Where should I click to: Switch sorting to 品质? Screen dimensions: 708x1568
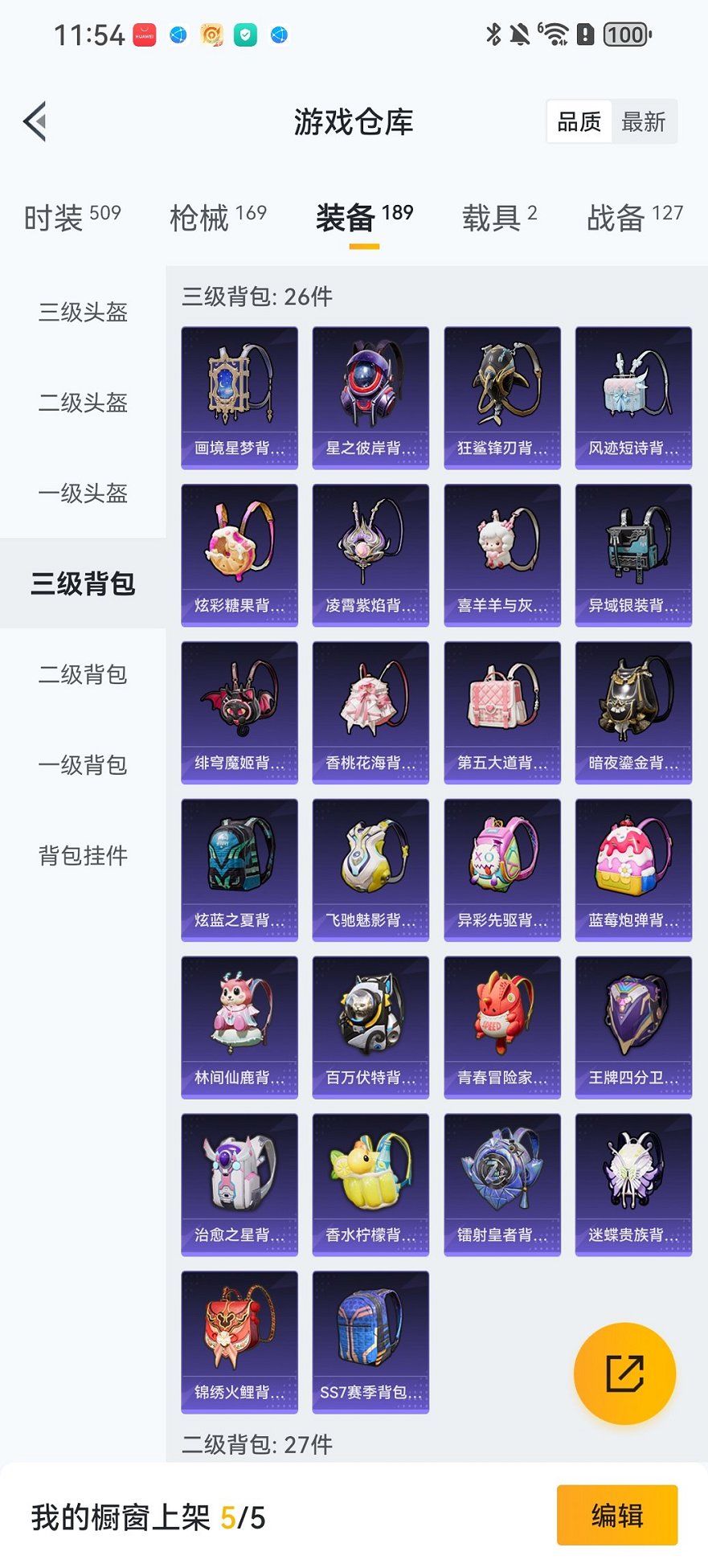pyautogui.click(x=579, y=121)
